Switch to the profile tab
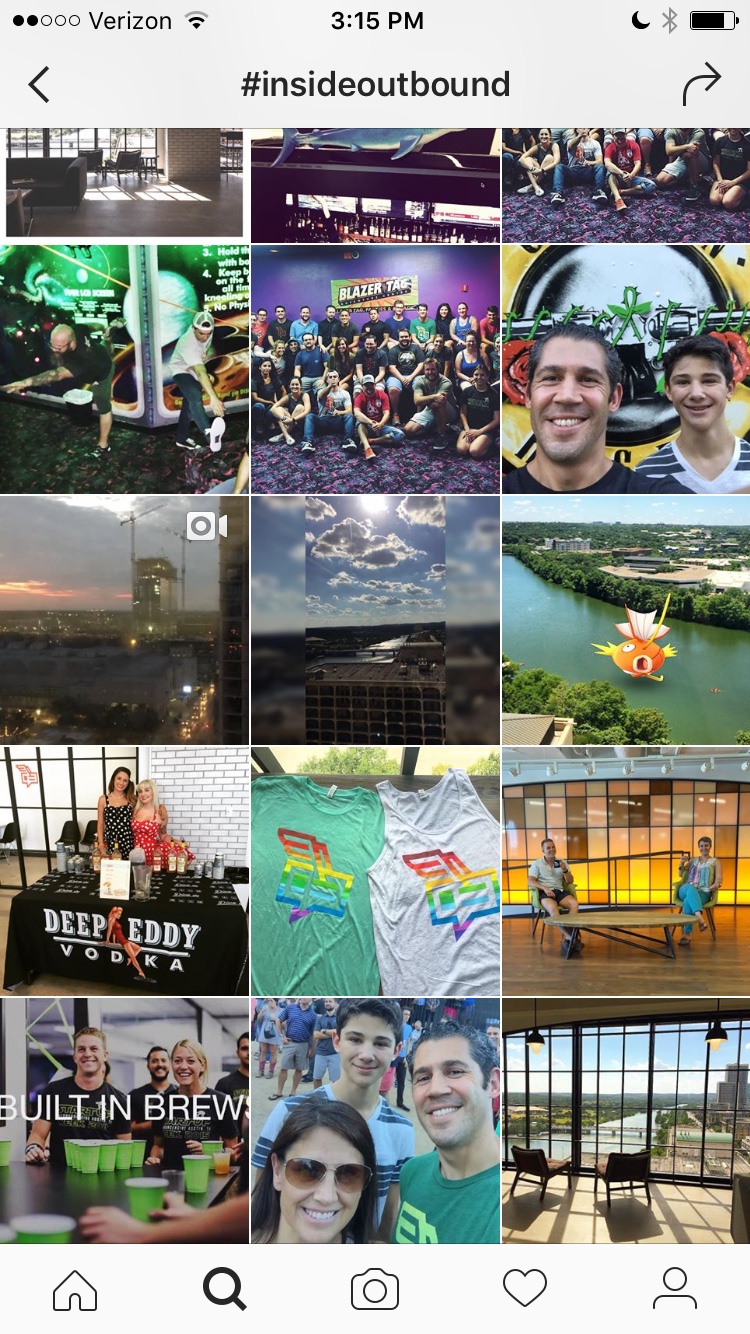The width and height of the screenshot is (750, 1334). tap(675, 1290)
